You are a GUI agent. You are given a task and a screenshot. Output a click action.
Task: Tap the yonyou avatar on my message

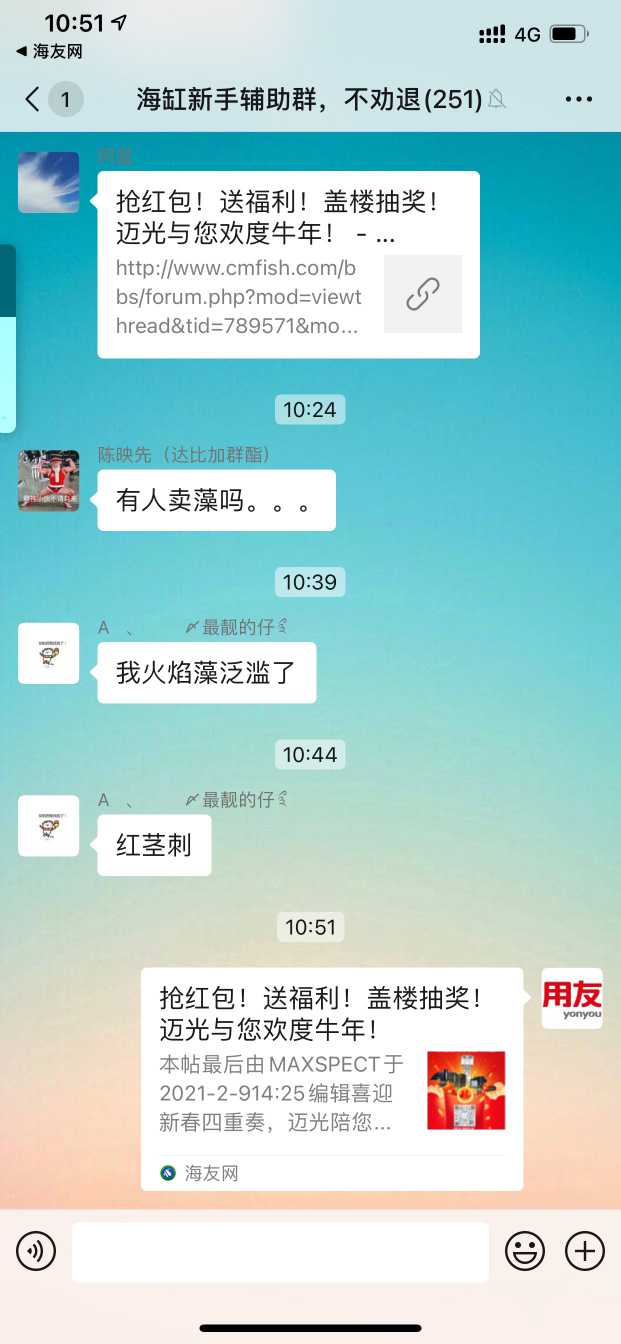[572, 998]
